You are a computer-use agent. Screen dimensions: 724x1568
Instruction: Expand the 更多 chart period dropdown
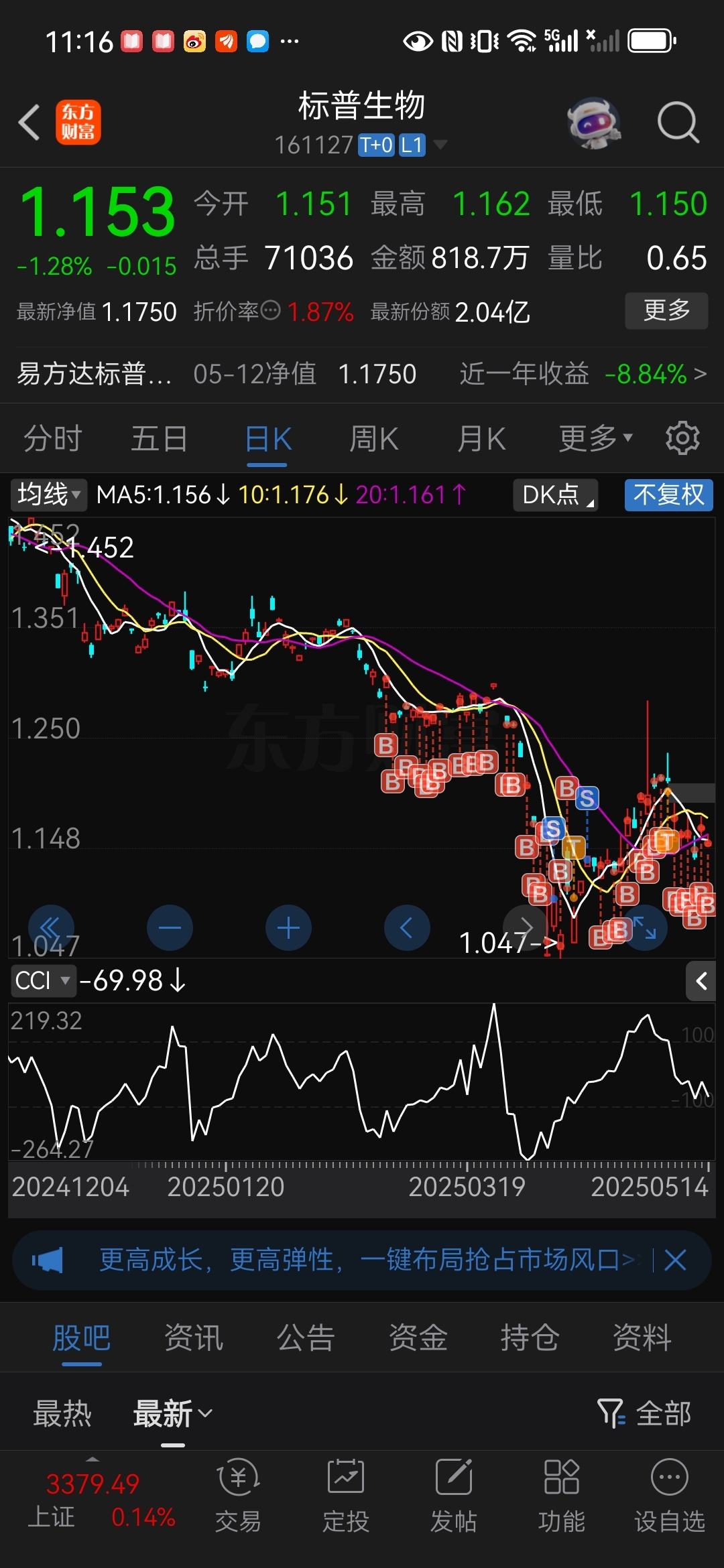595,439
